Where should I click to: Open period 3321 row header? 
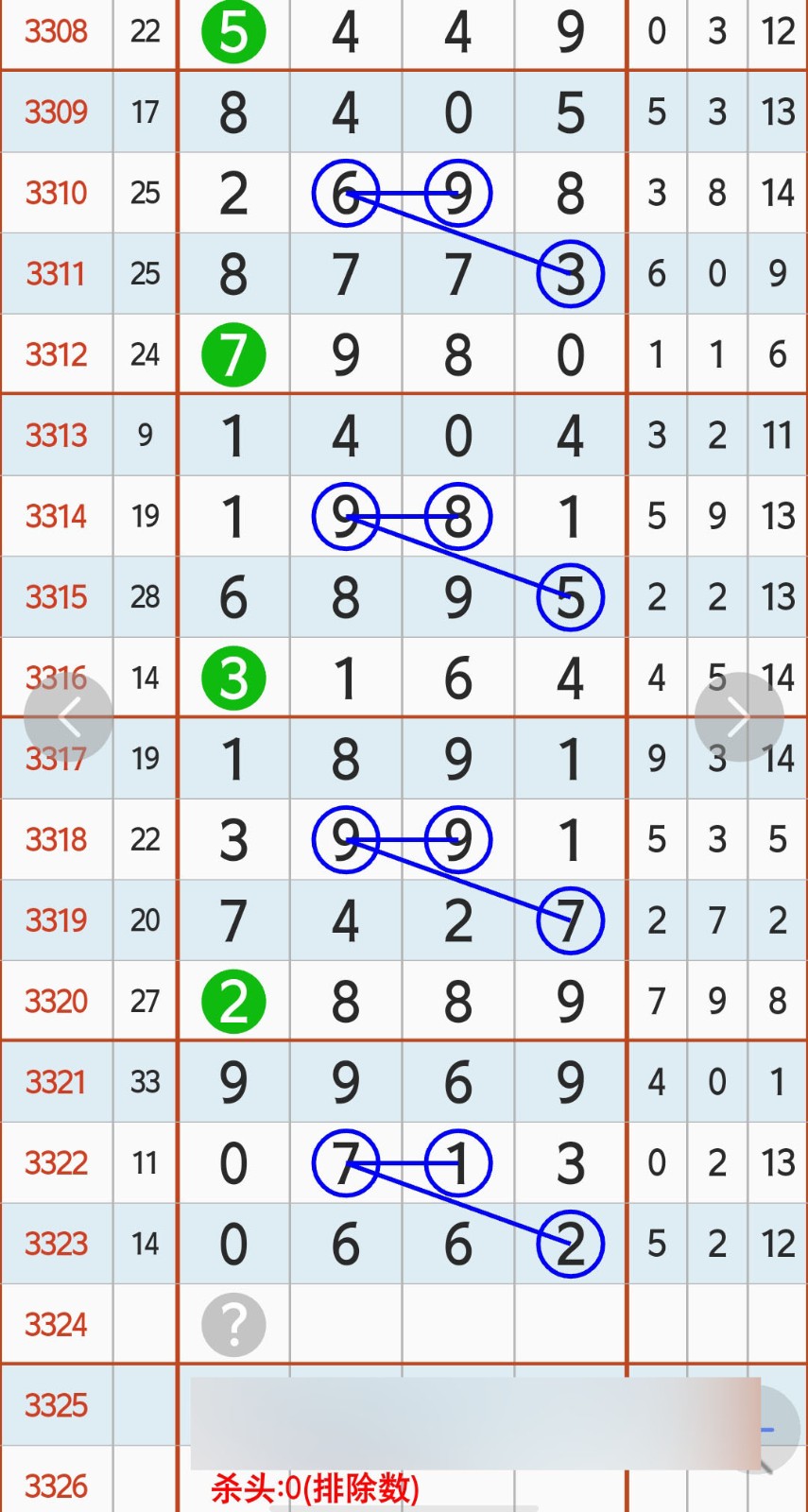(x=56, y=1082)
